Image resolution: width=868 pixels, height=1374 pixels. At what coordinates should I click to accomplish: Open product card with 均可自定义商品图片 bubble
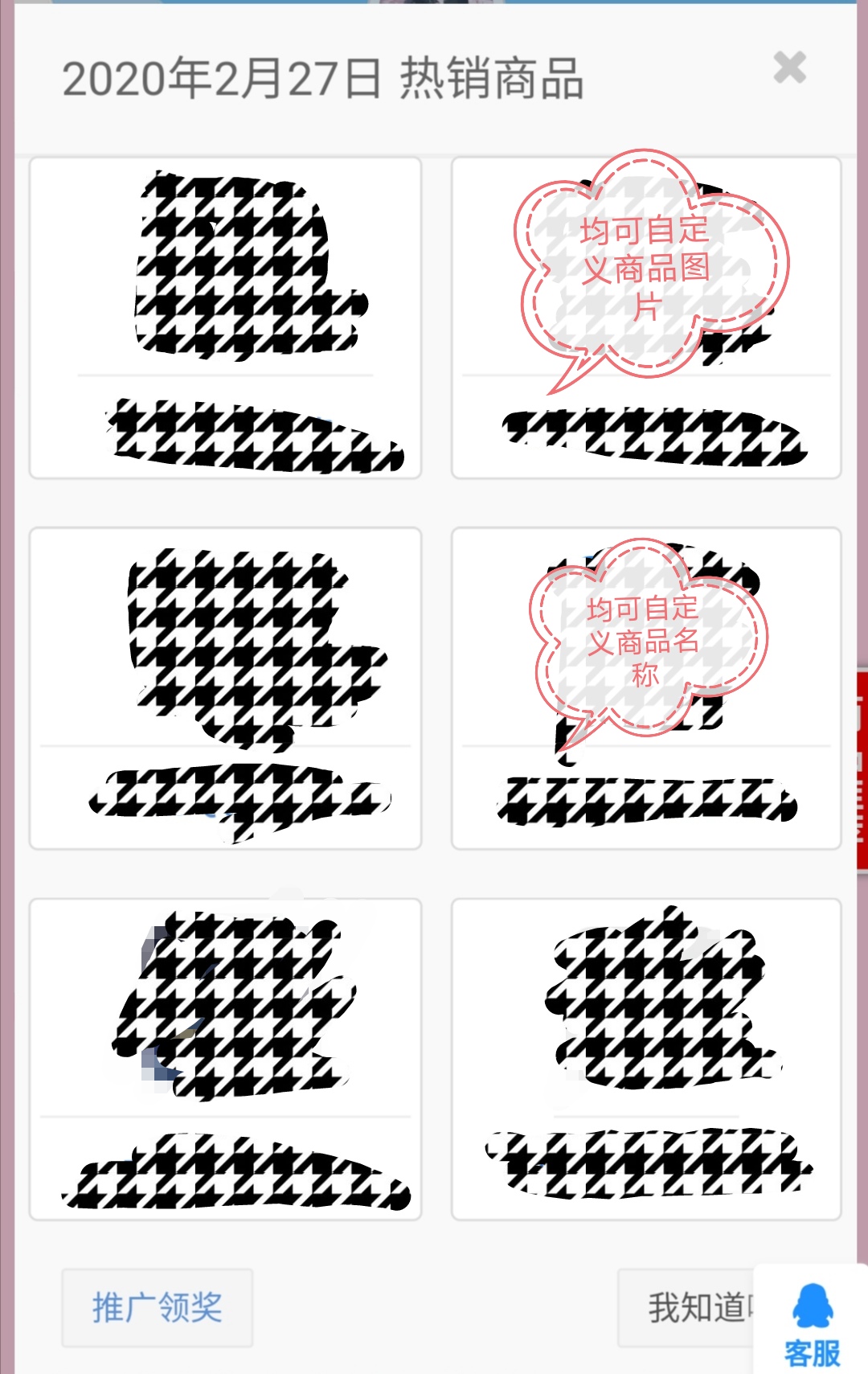click(x=646, y=318)
